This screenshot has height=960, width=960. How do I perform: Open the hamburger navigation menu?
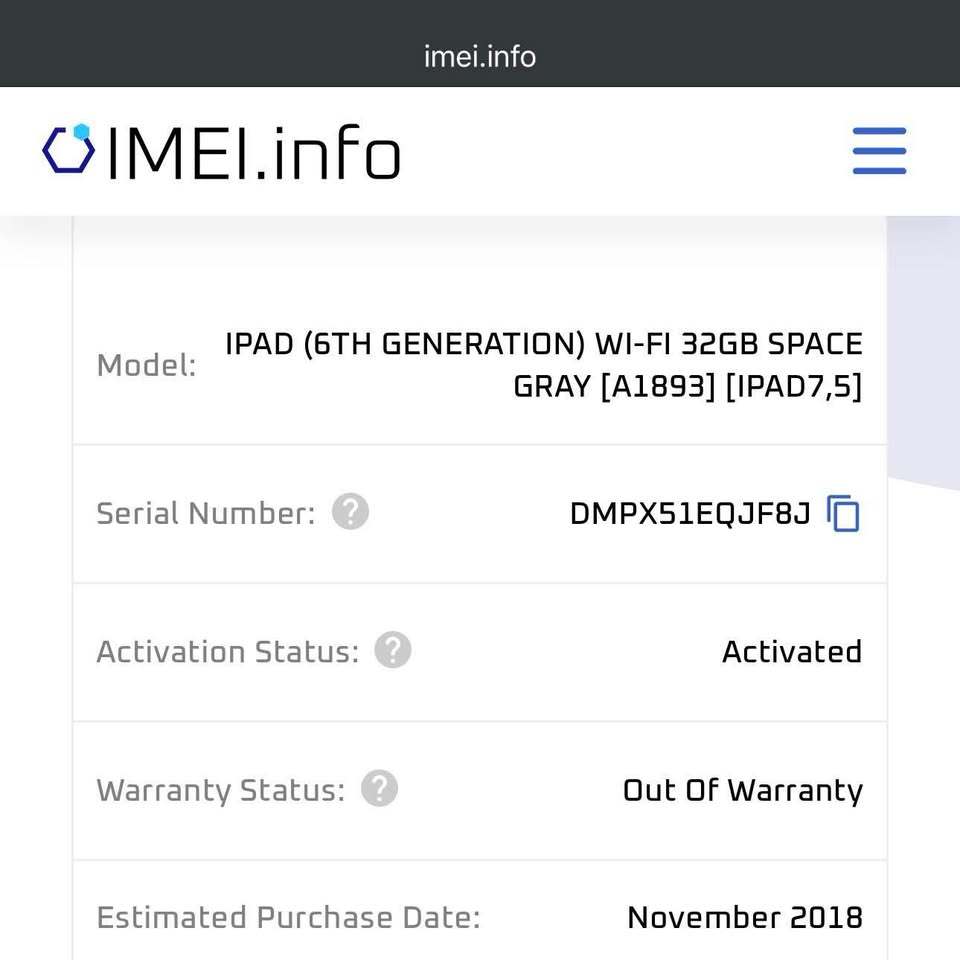point(879,151)
